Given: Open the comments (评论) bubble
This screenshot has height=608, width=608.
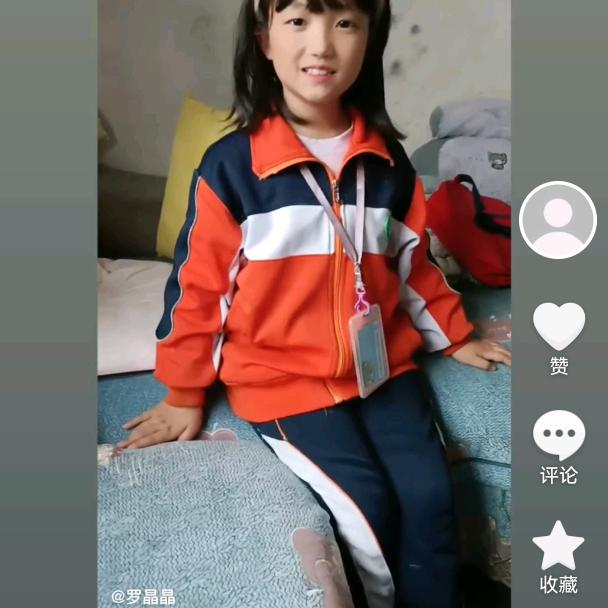Looking at the screenshot, I should pos(558,435).
